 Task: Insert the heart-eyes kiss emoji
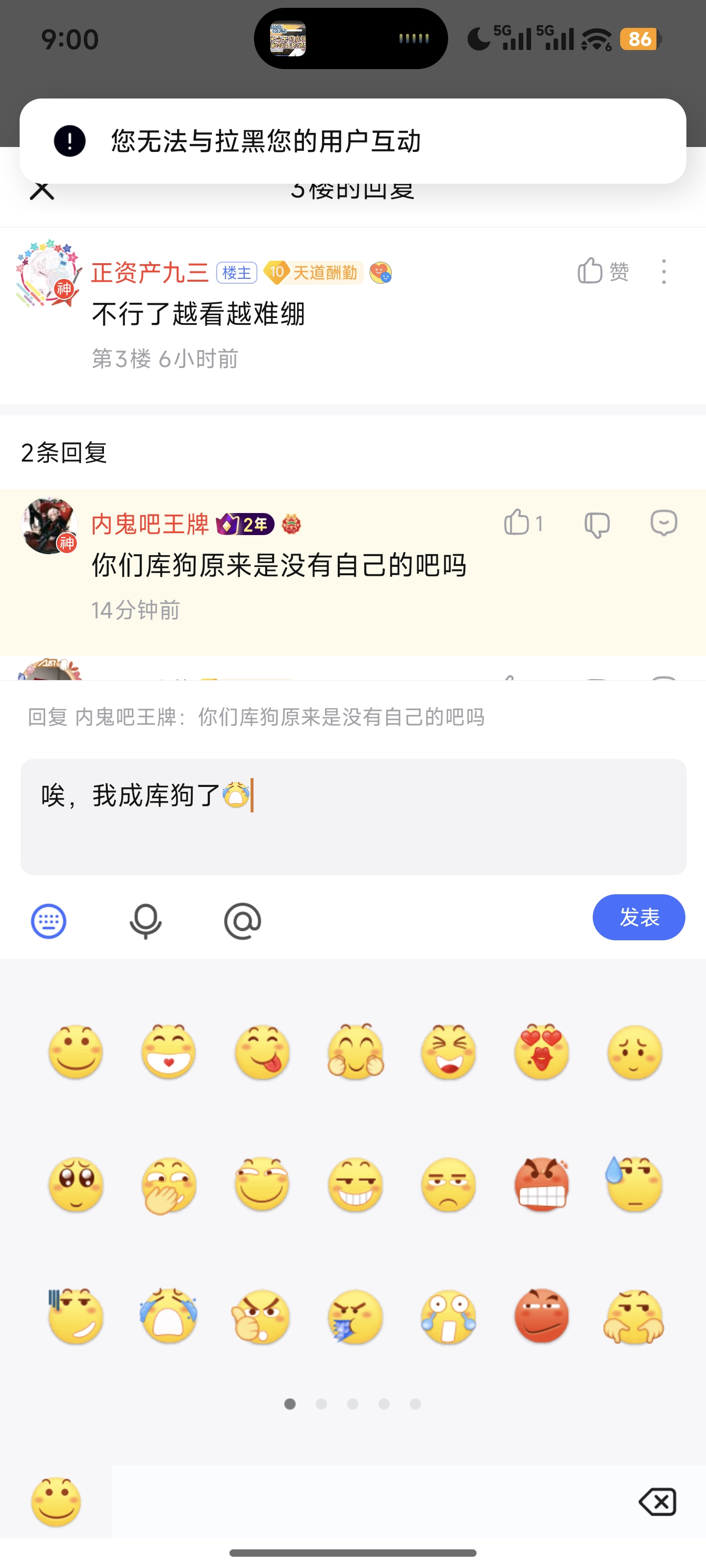(x=542, y=1051)
